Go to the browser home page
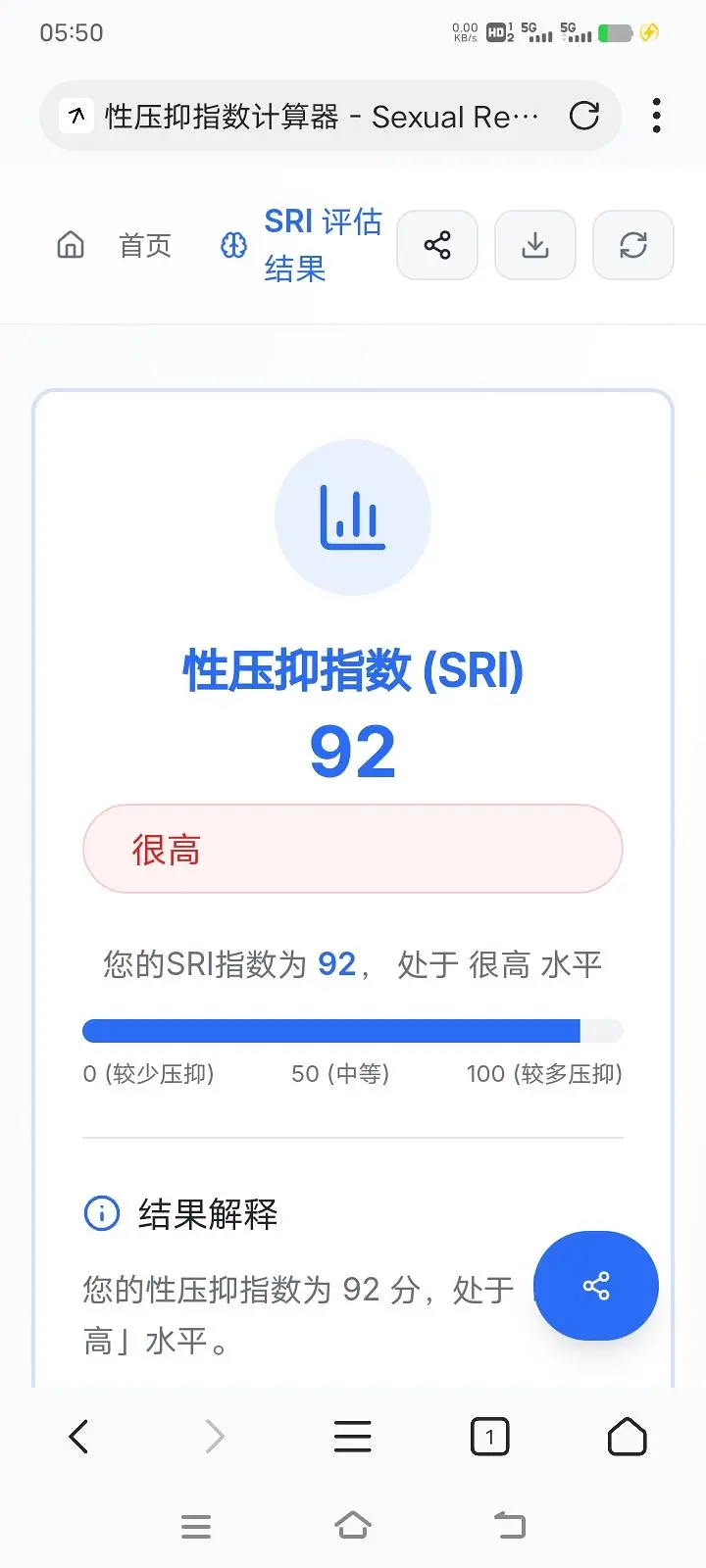This screenshot has width=706, height=1568. click(628, 1437)
